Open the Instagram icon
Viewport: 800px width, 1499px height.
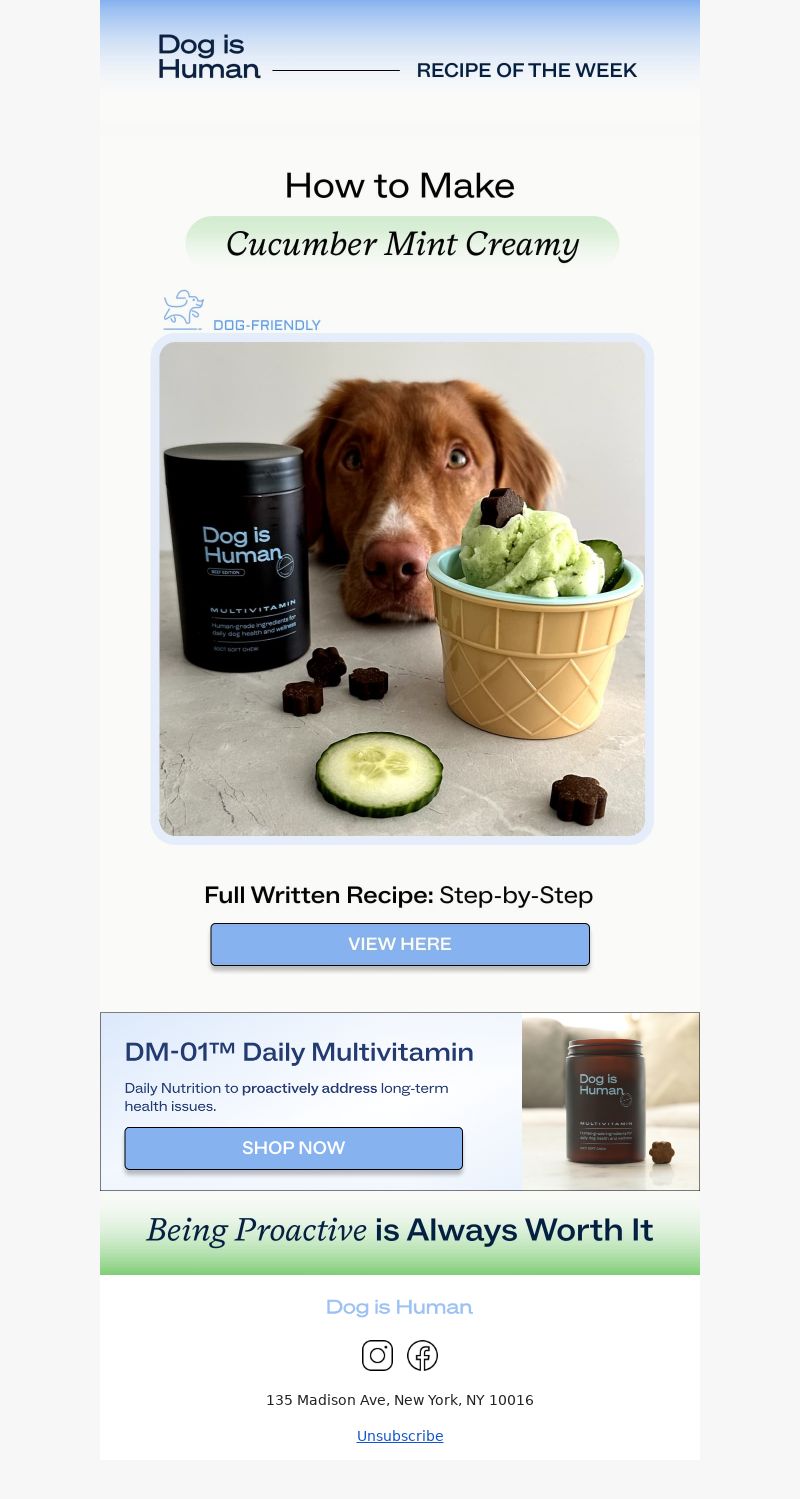(x=377, y=1356)
